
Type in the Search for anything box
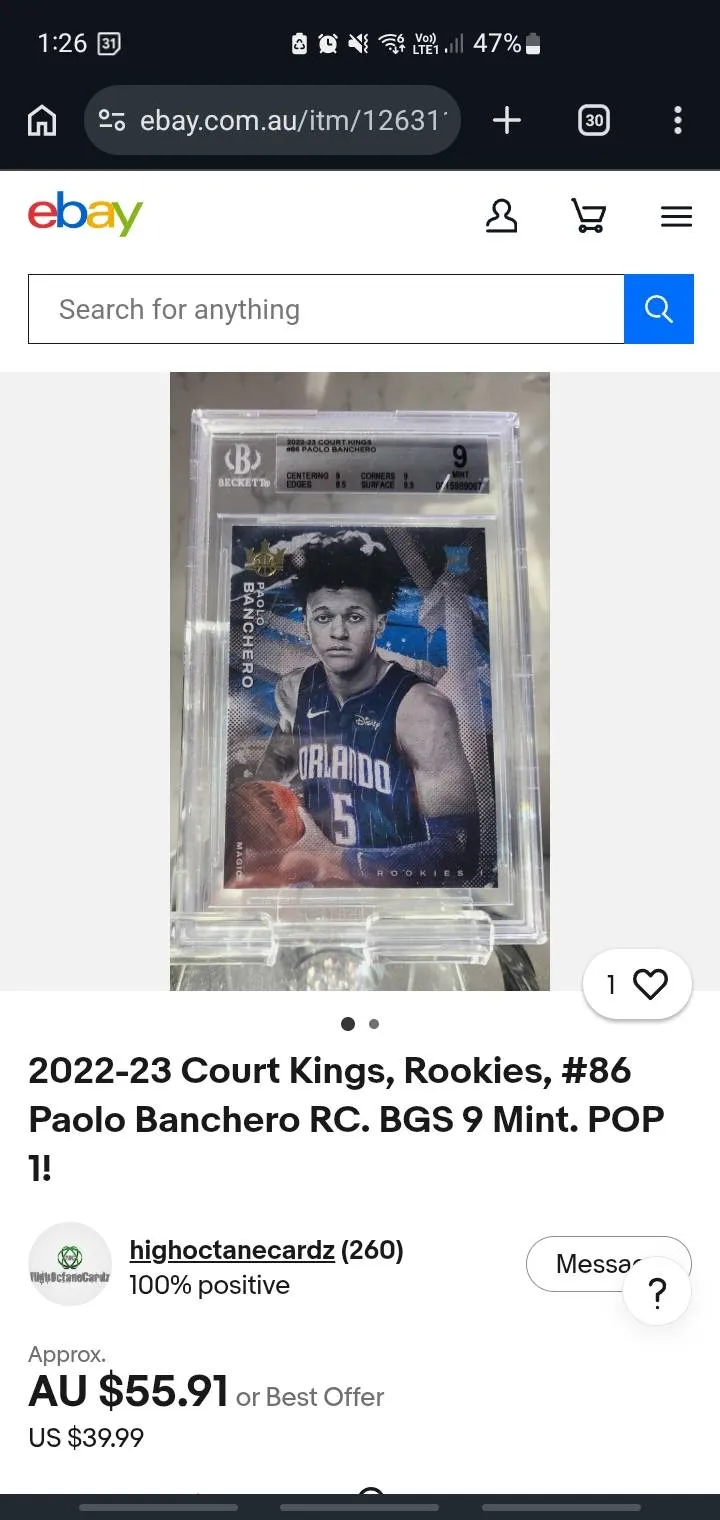[x=326, y=309]
